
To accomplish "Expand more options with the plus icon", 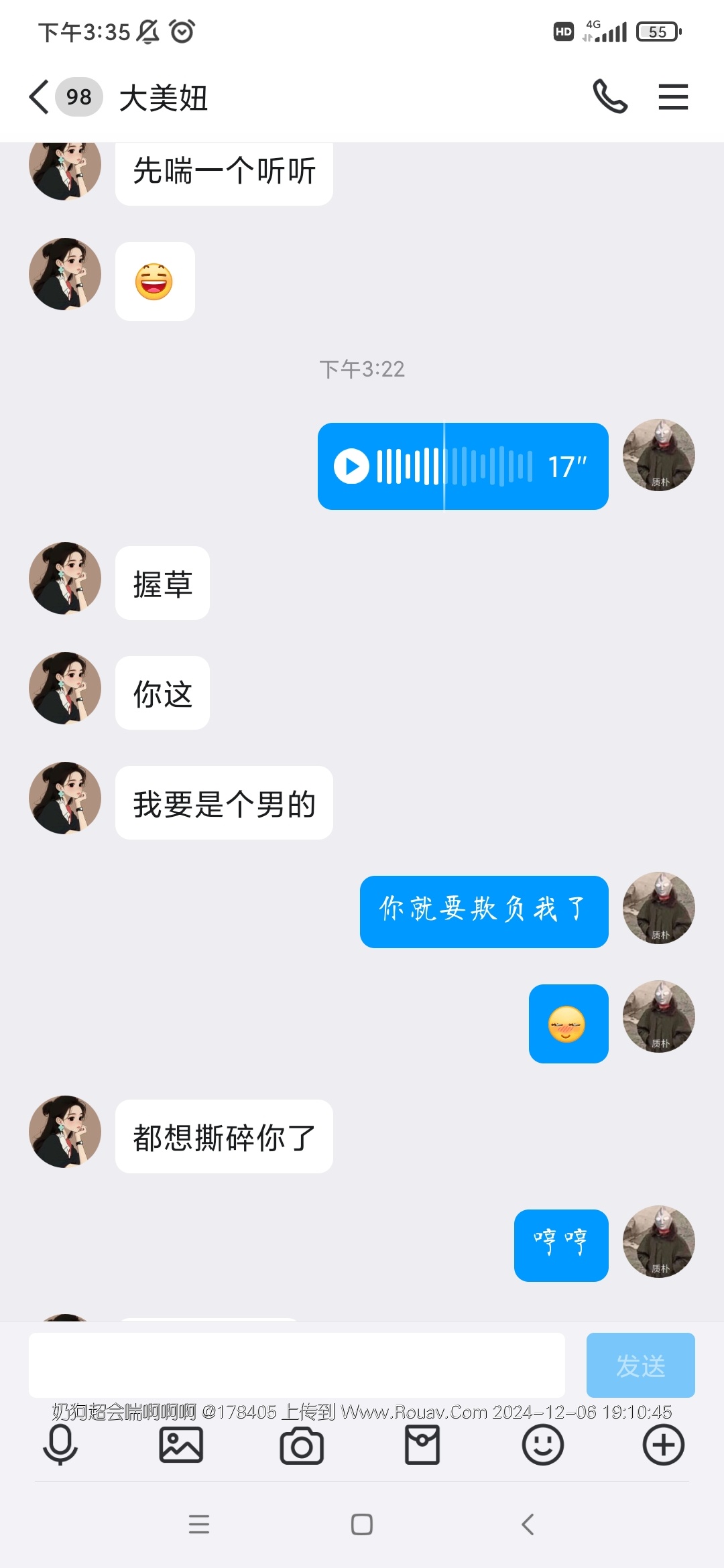I will pyautogui.click(x=663, y=1445).
